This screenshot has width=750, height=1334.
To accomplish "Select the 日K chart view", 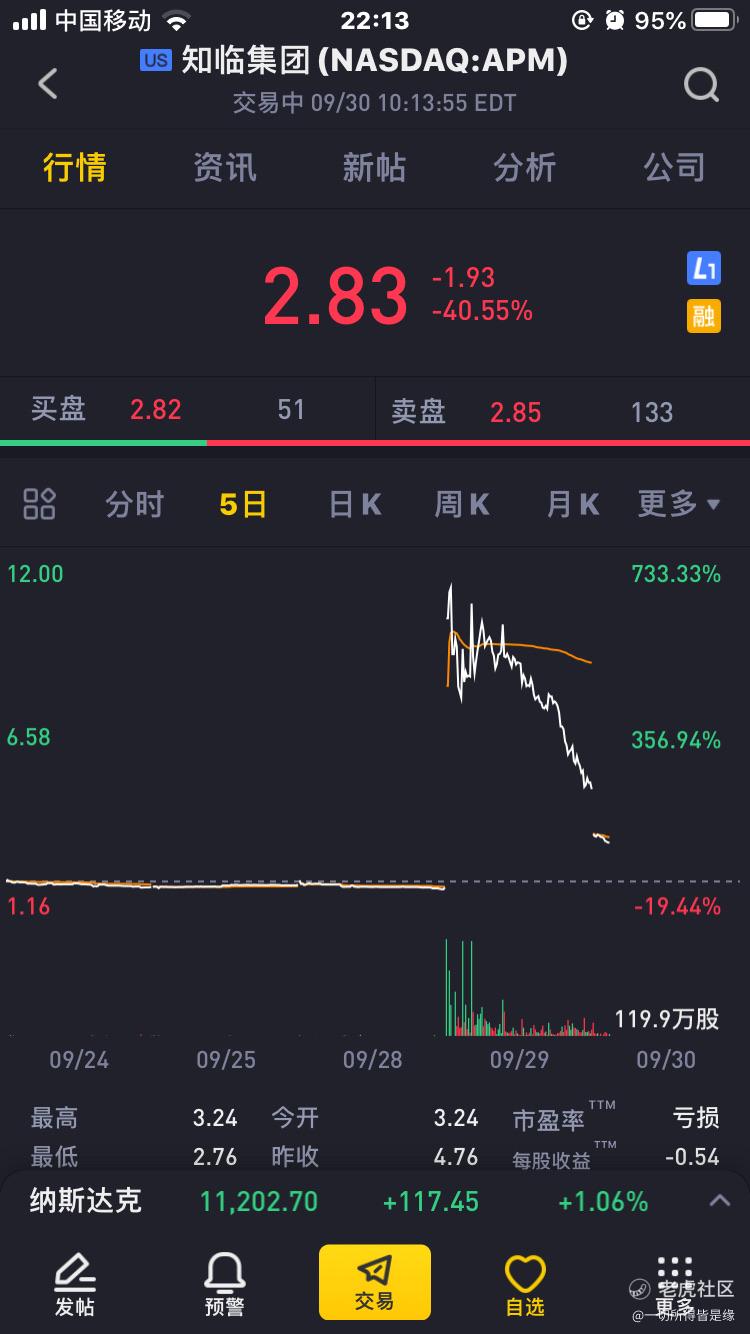I will pos(355,504).
